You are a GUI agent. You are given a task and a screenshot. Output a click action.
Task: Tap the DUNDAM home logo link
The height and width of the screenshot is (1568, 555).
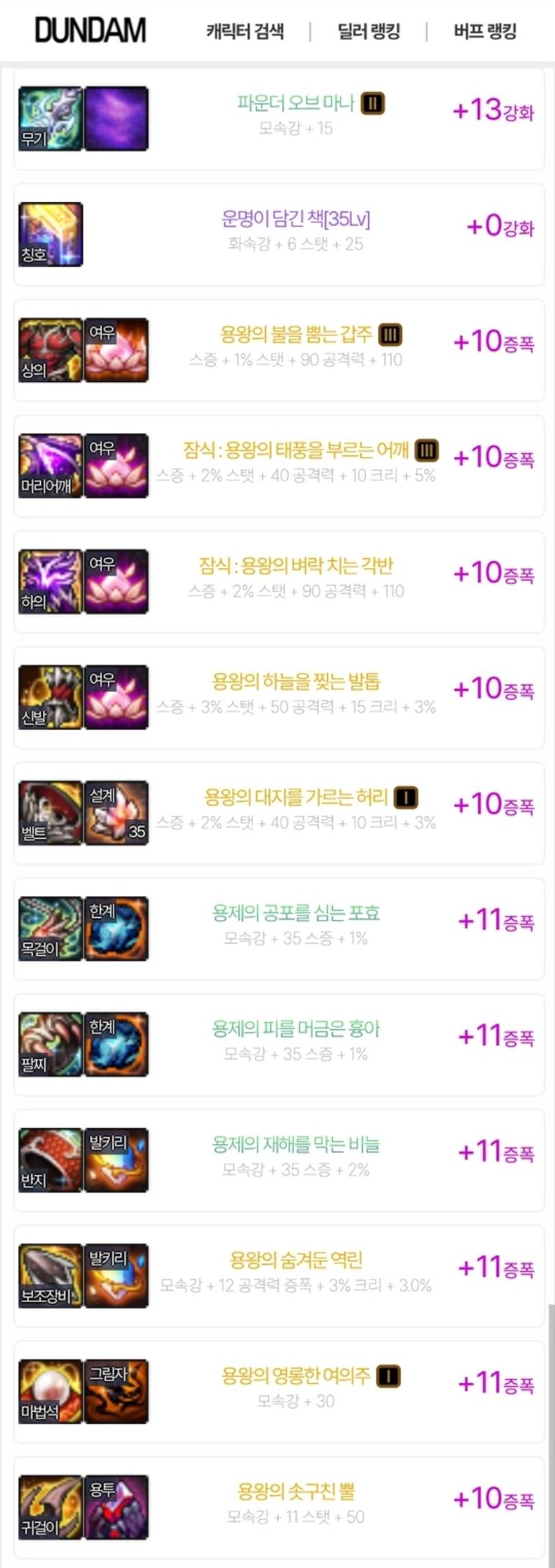[91, 30]
